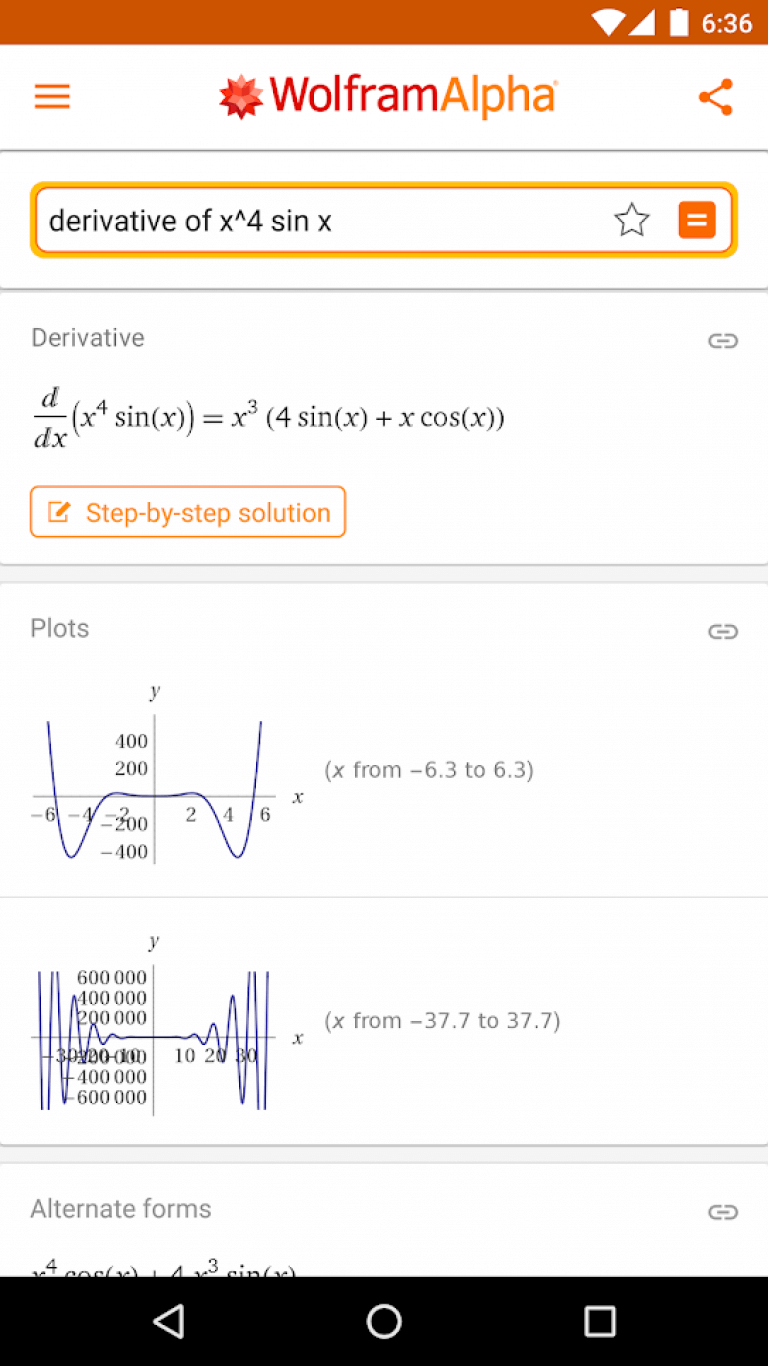Tap the search input field
768x1366 pixels.
pos(330,219)
